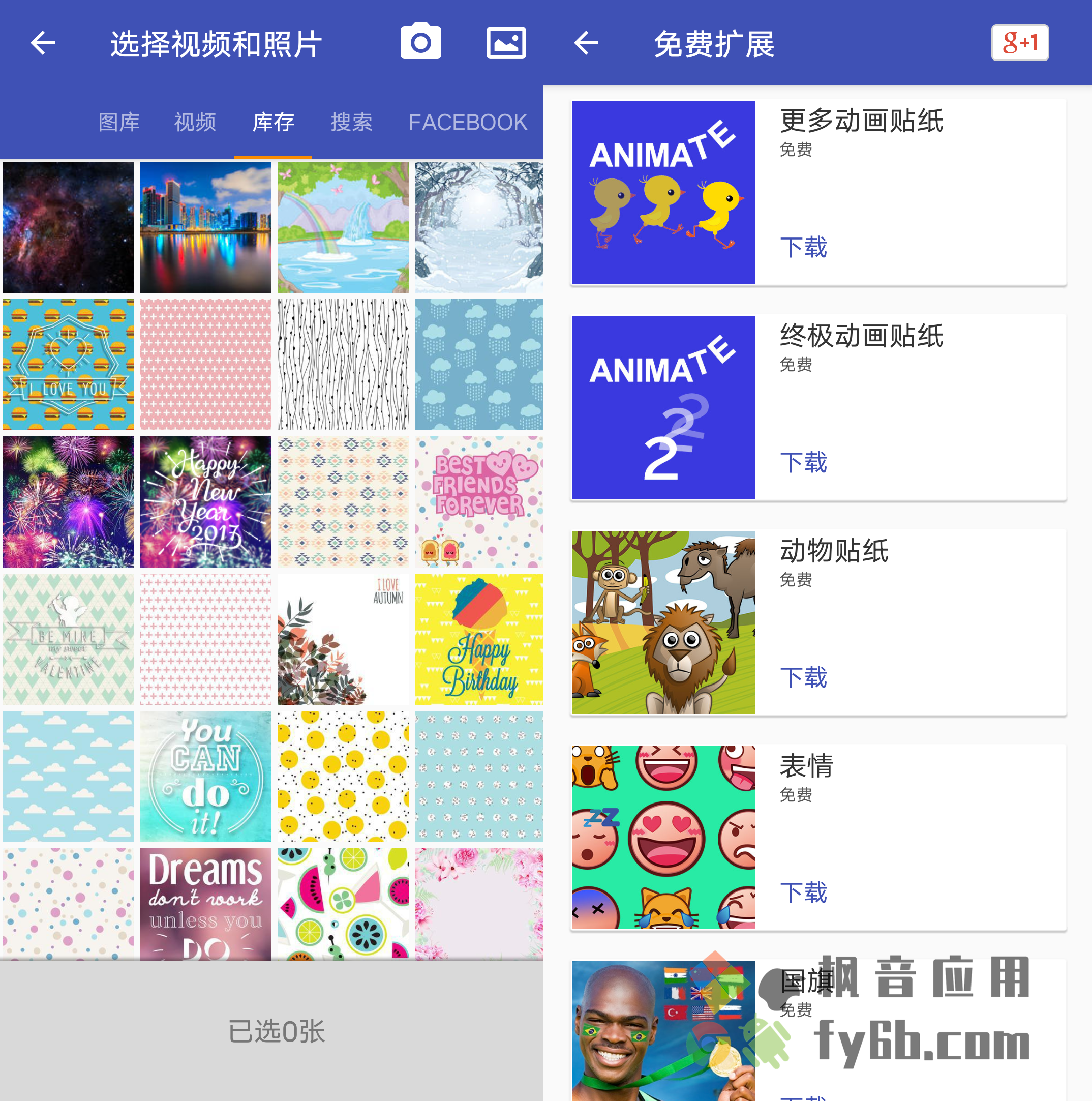This screenshot has width=1092, height=1101.
Task: Switch to the 图库 tab
Action: pyautogui.click(x=119, y=122)
